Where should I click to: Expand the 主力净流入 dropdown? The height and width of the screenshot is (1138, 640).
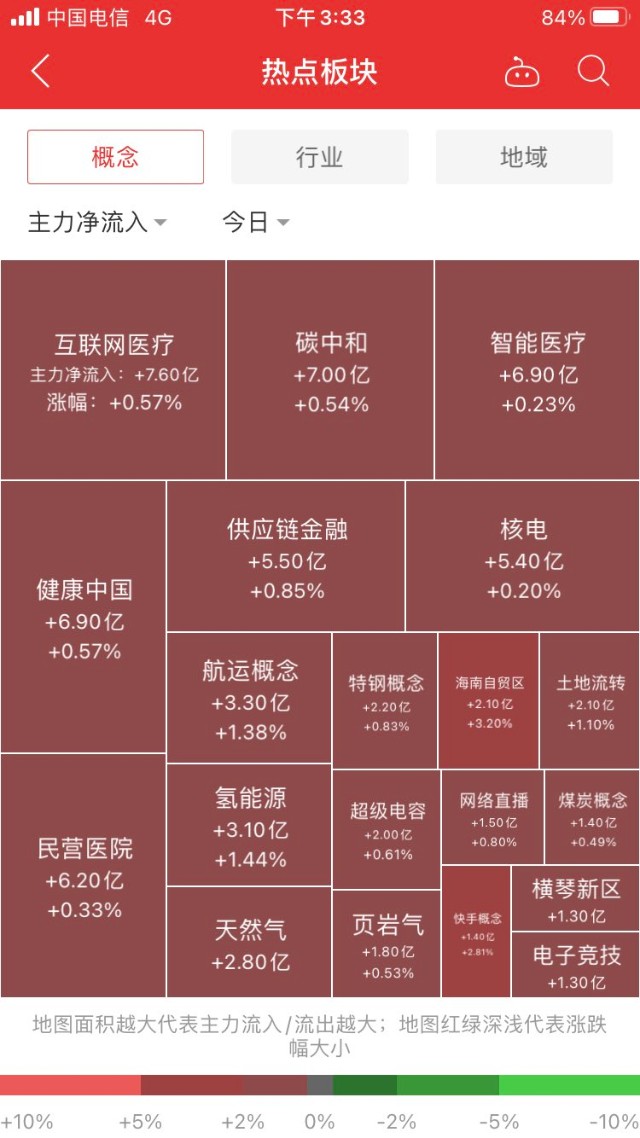[x=97, y=222]
